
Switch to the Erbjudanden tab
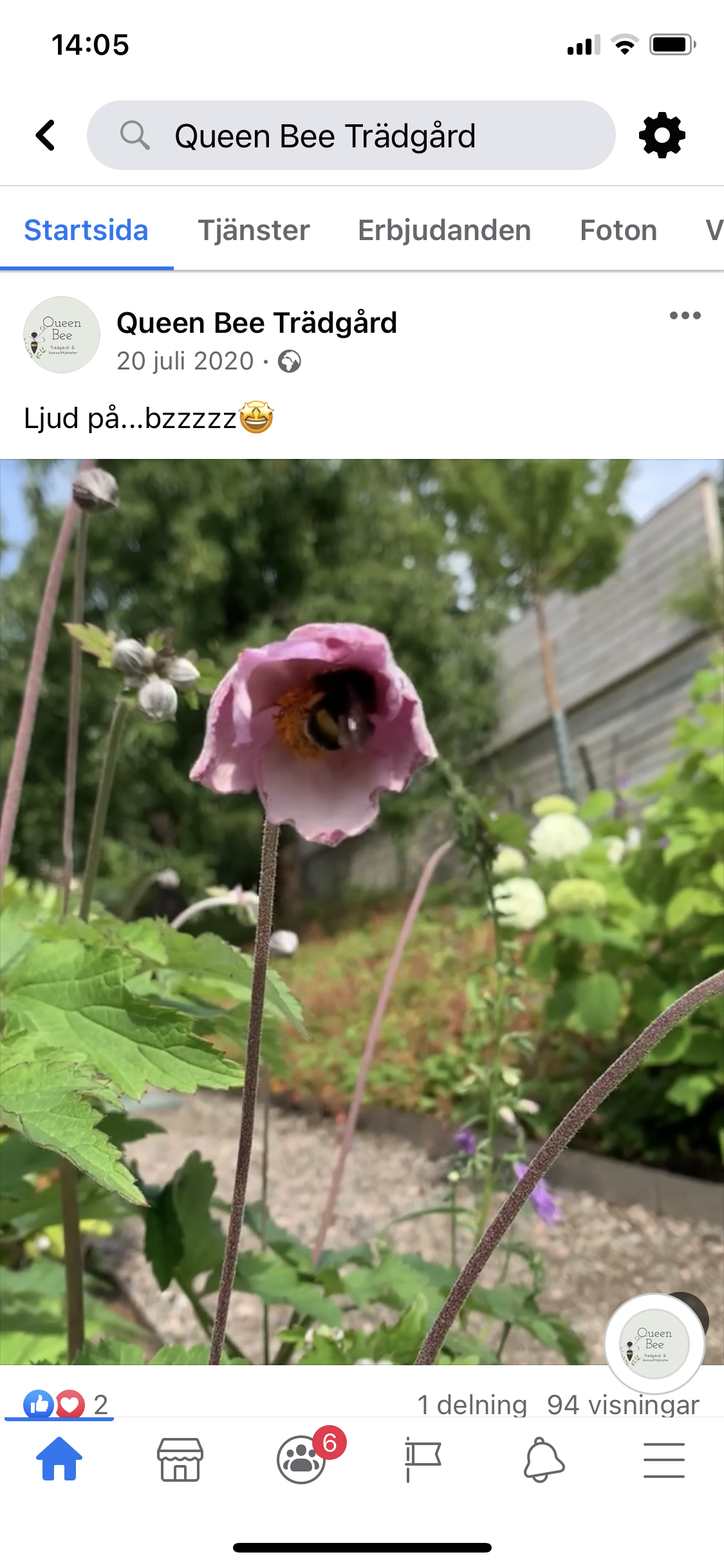[444, 230]
